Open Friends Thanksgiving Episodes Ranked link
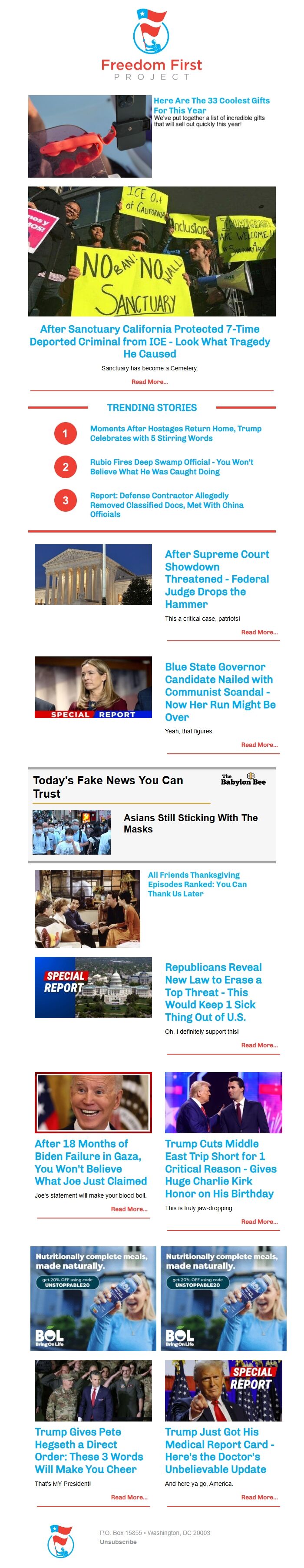 (197, 884)
